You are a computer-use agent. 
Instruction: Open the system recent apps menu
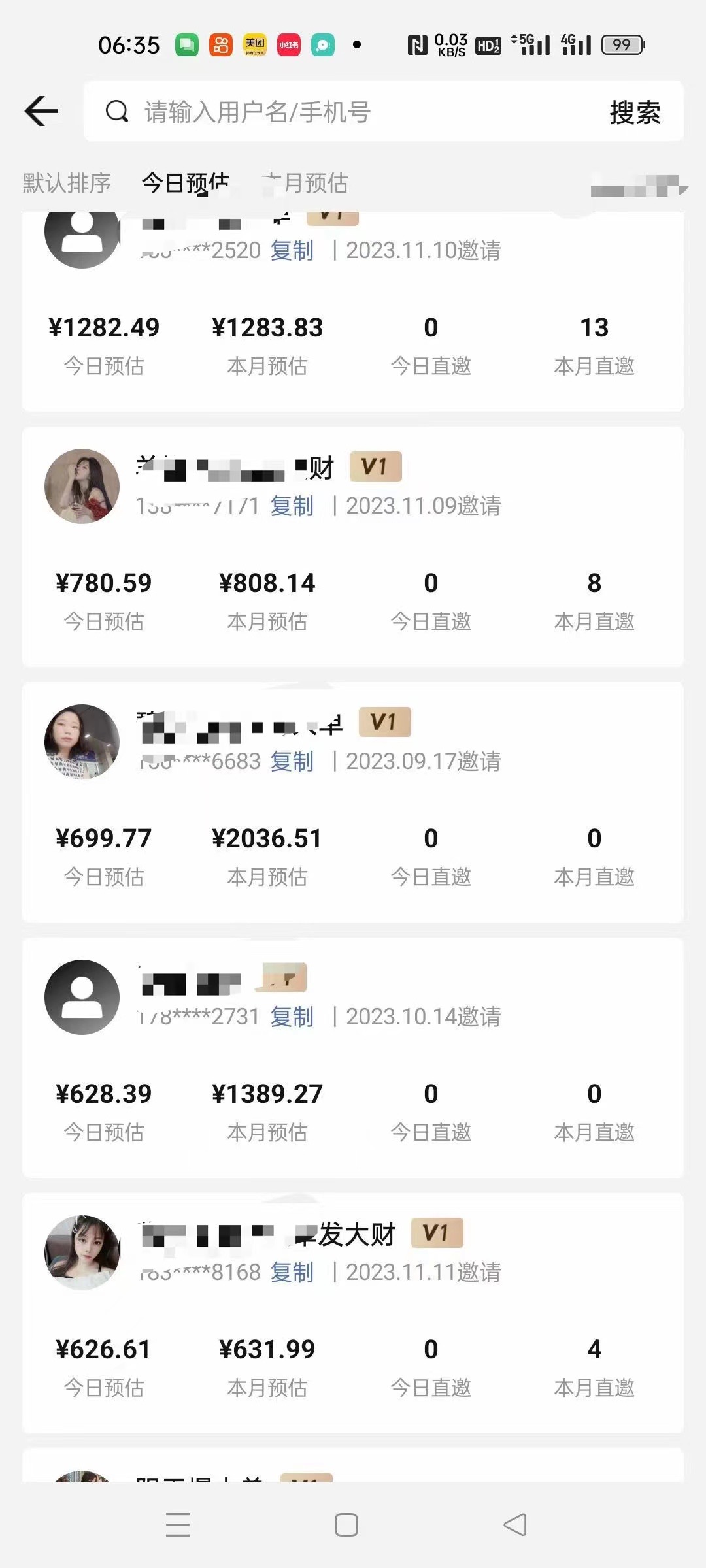[x=178, y=1525]
